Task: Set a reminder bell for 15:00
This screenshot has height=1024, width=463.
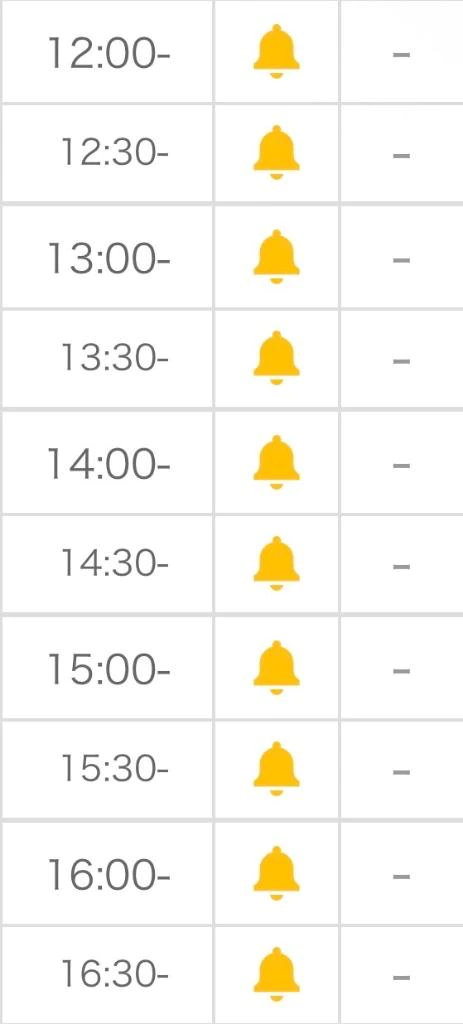Action: pos(276,667)
